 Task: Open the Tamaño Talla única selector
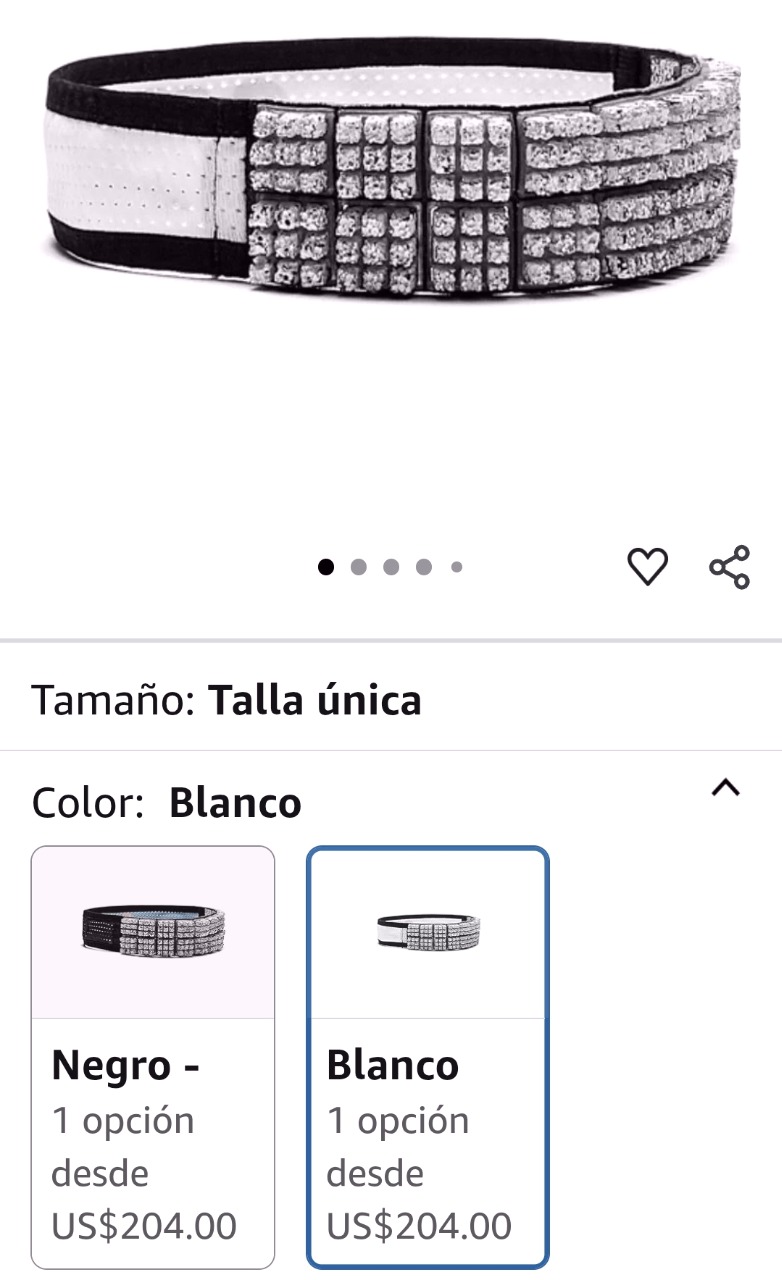[x=390, y=700]
